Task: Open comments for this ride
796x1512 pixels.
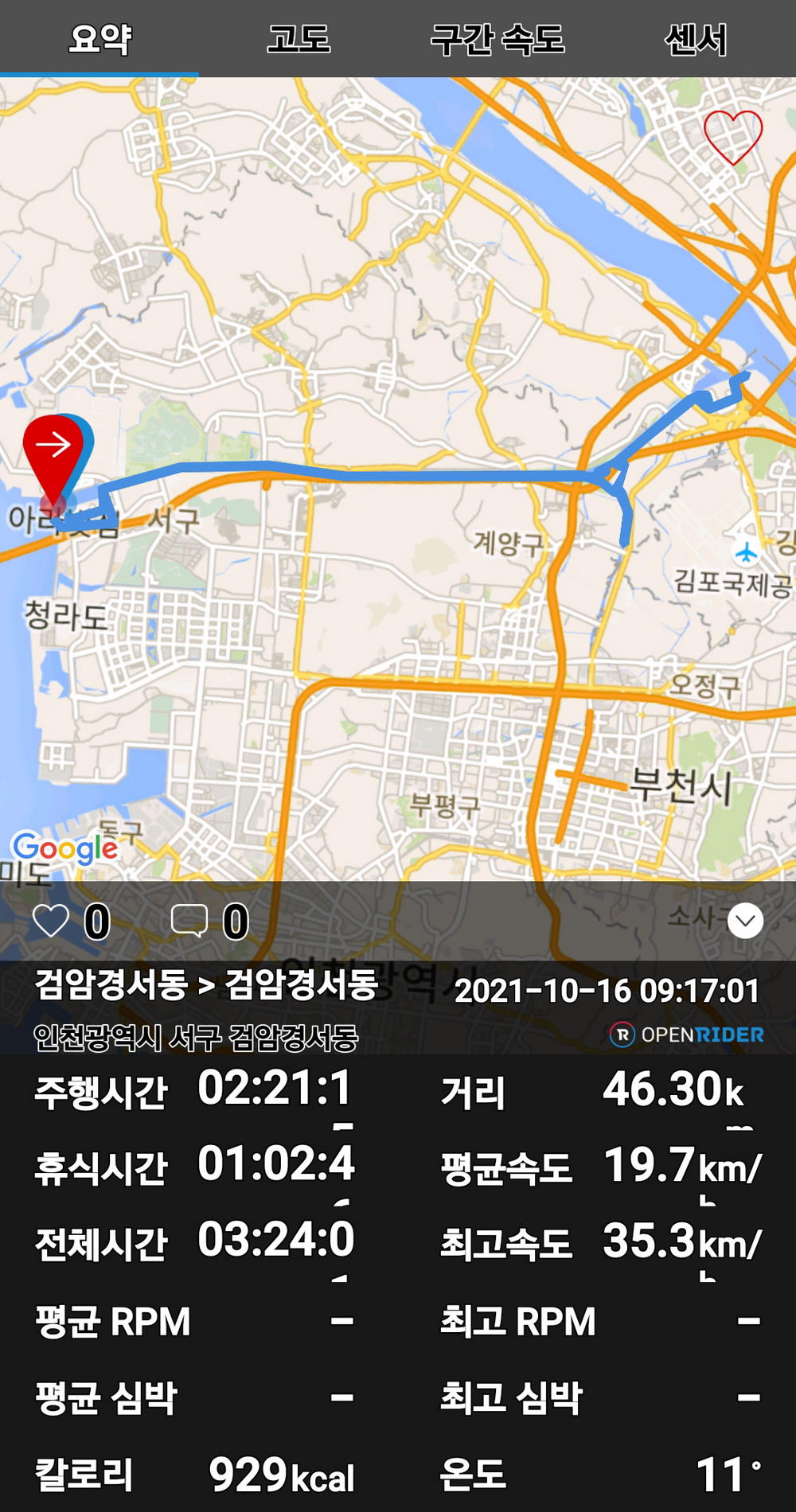Action: (x=189, y=921)
